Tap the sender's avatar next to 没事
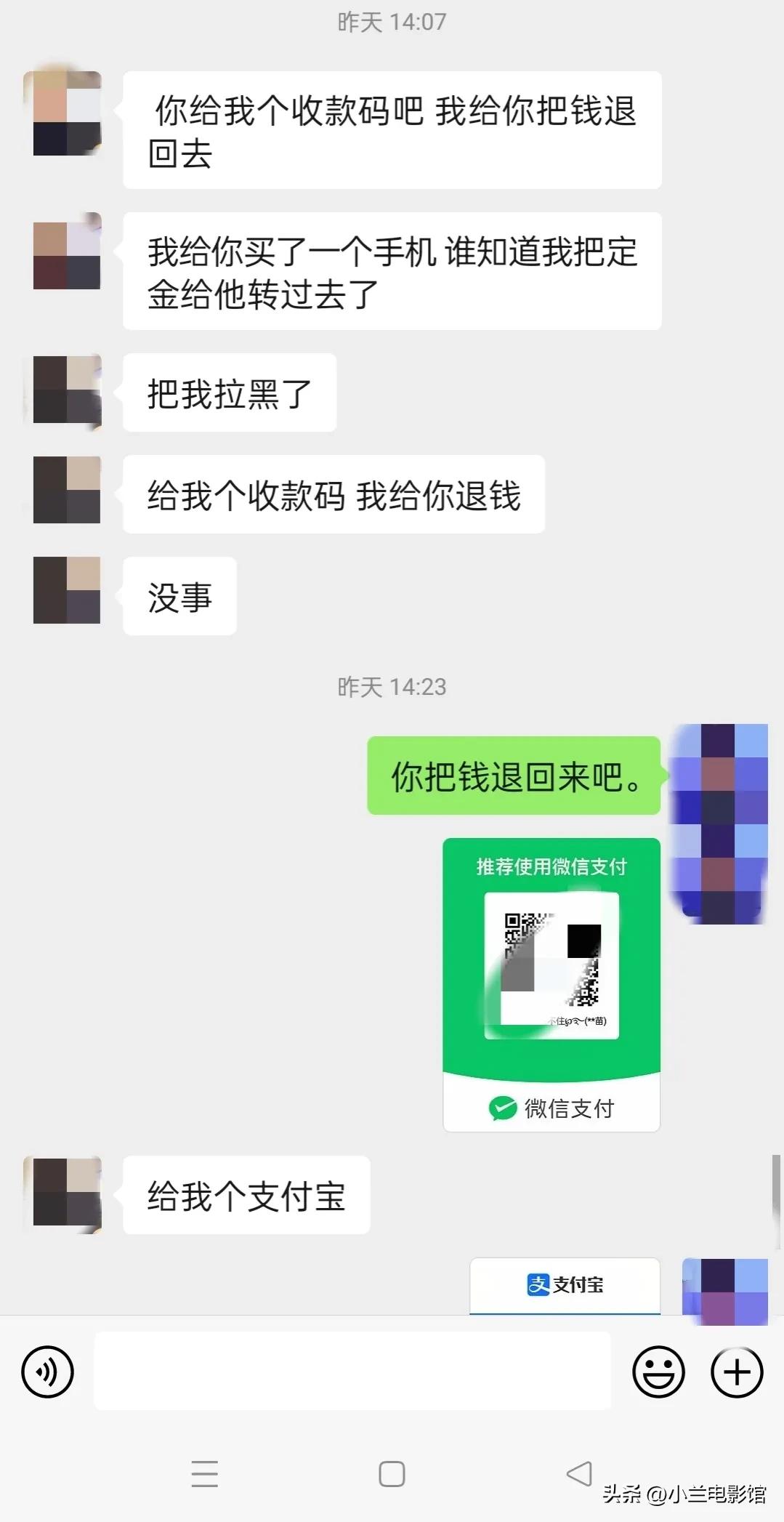Viewport: 784px width, 1522px height. pos(66,594)
